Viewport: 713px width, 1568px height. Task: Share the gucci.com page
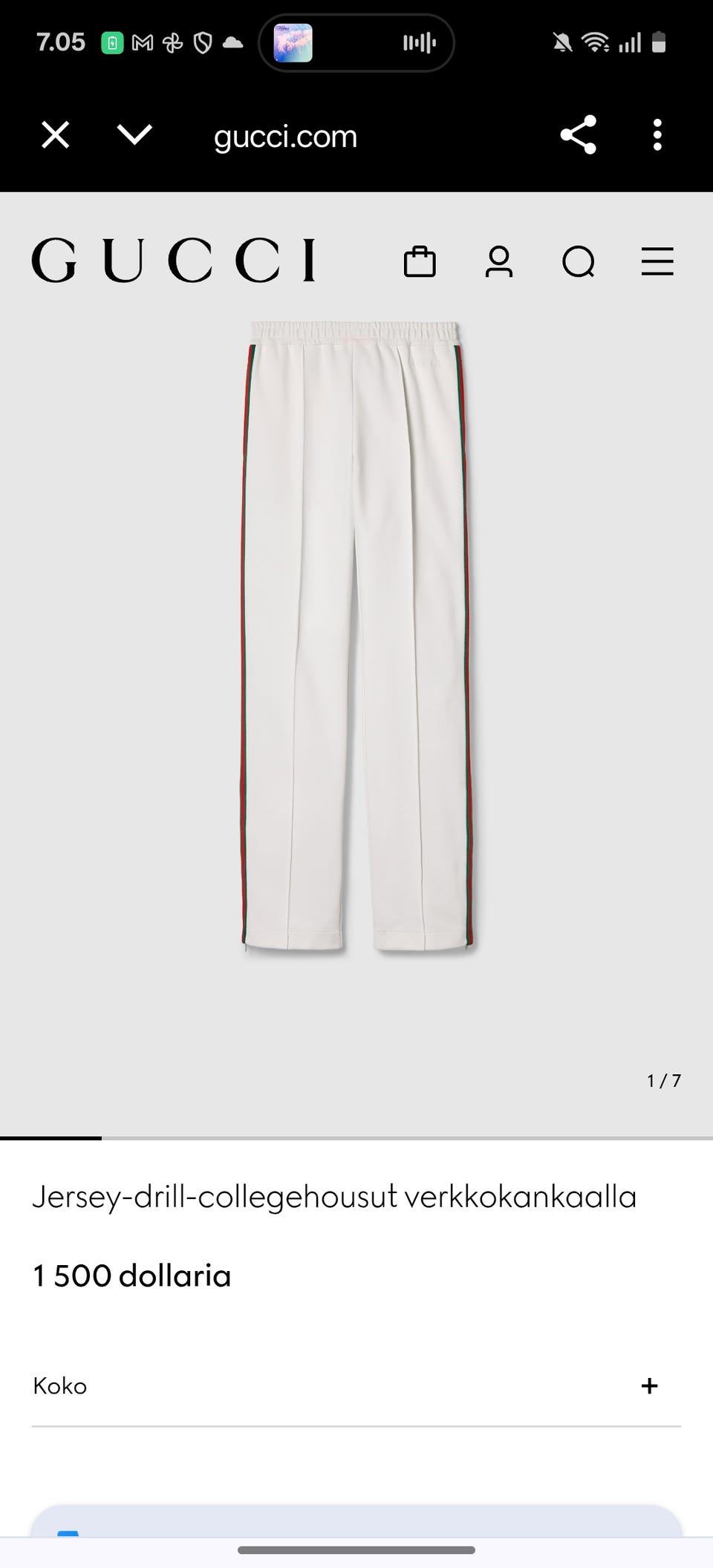click(579, 135)
